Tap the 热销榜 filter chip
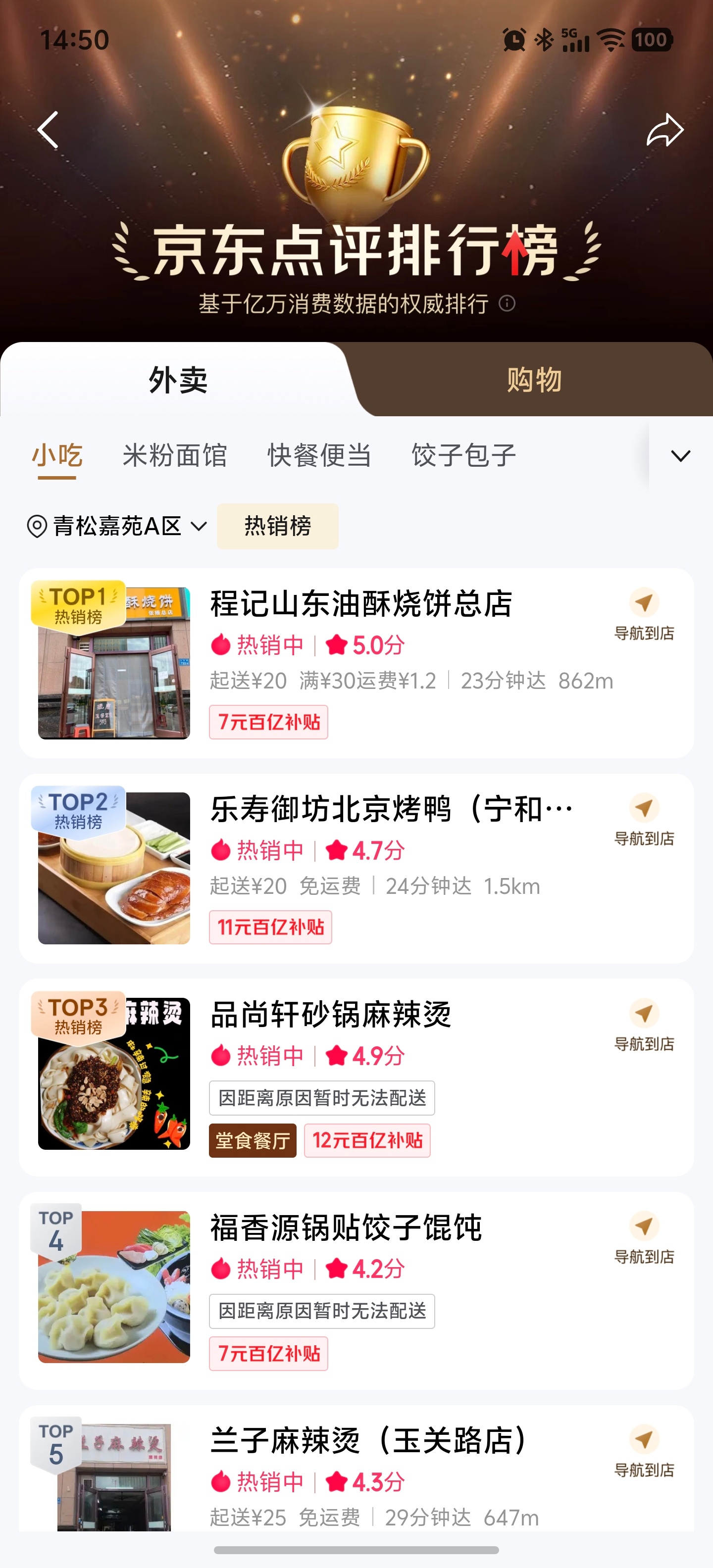 (x=278, y=526)
